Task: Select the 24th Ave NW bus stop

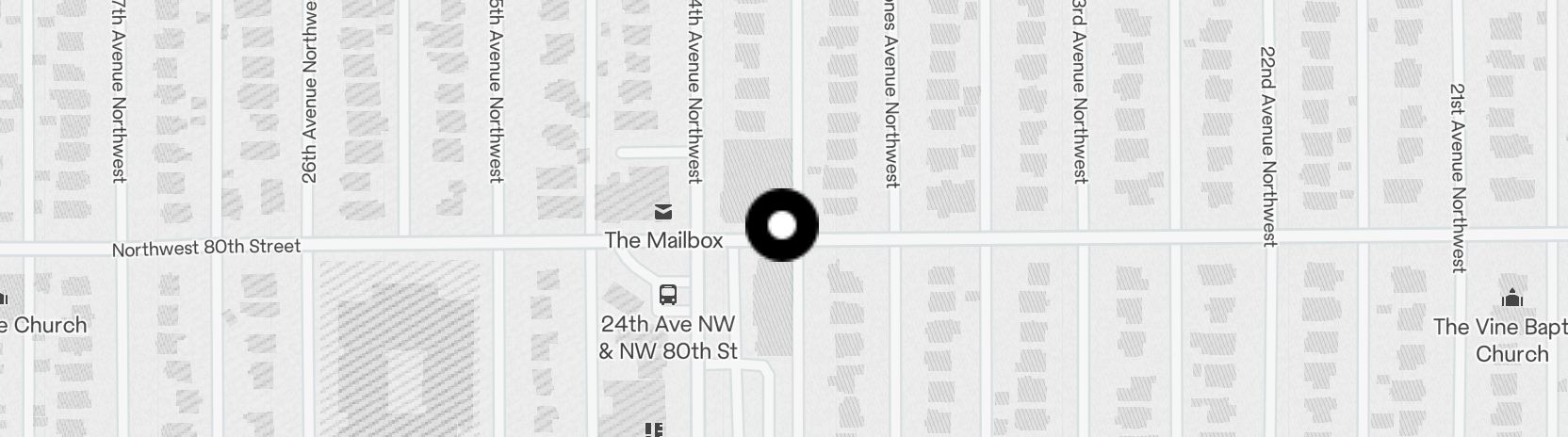Action: click(x=668, y=295)
